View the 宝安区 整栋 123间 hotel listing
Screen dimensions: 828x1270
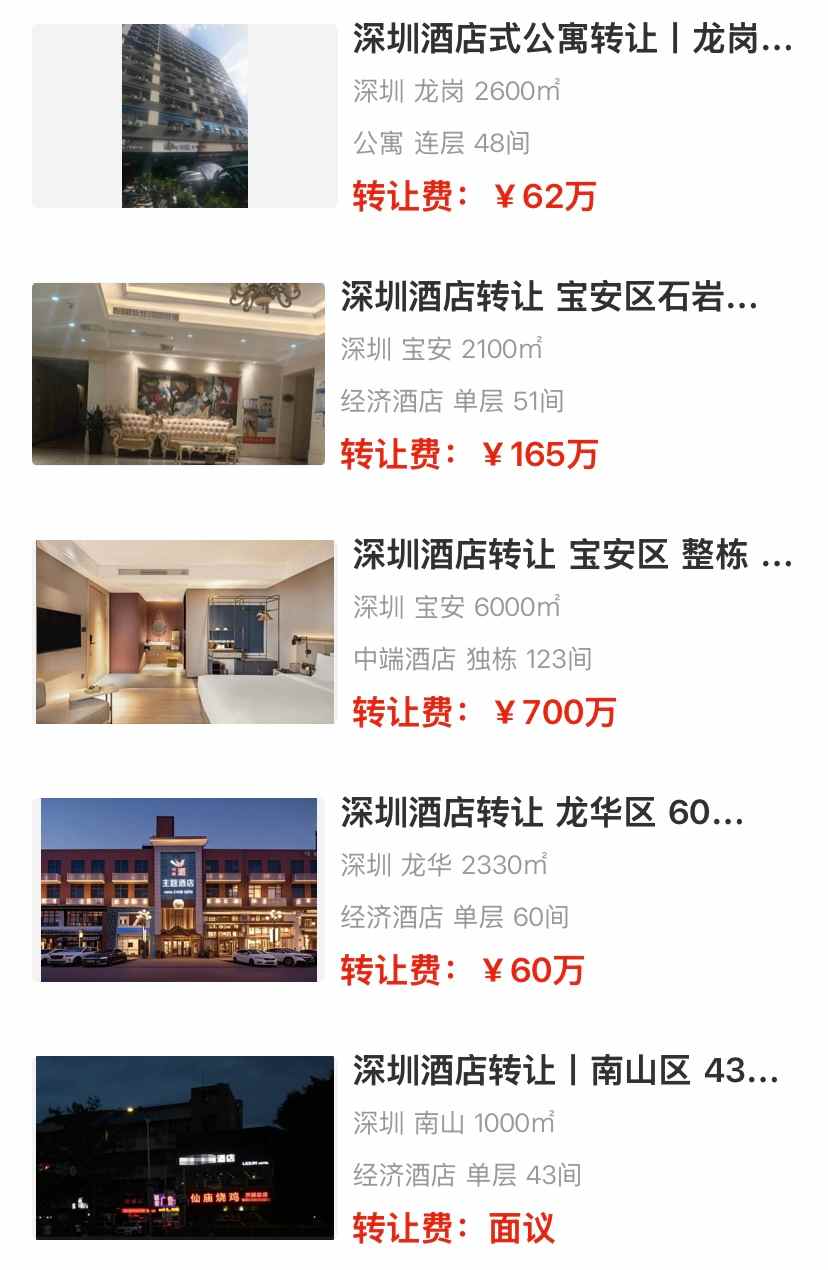click(x=572, y=555)
